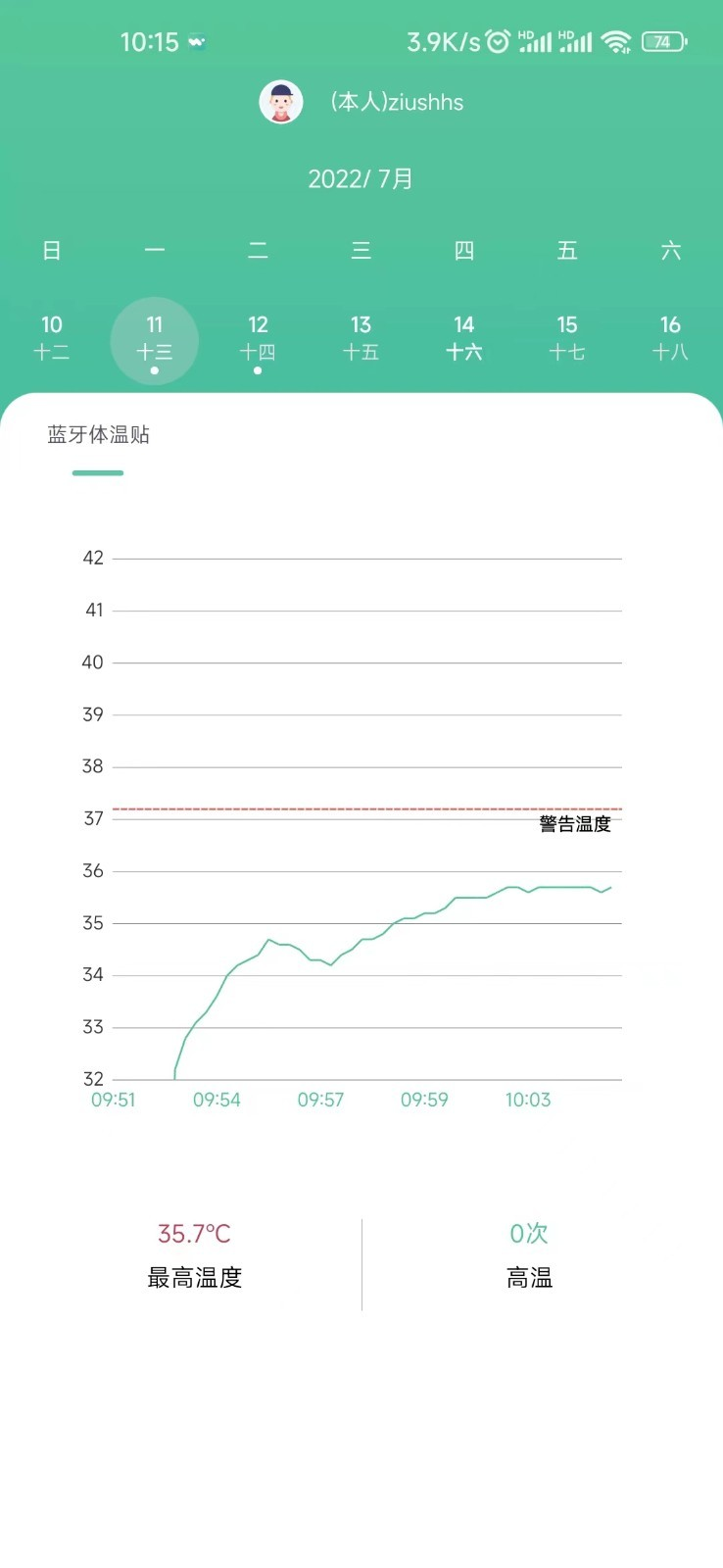The image size is (723, 1568).
Task: Select July 15 in the calendar
Action: click(567, 337)
